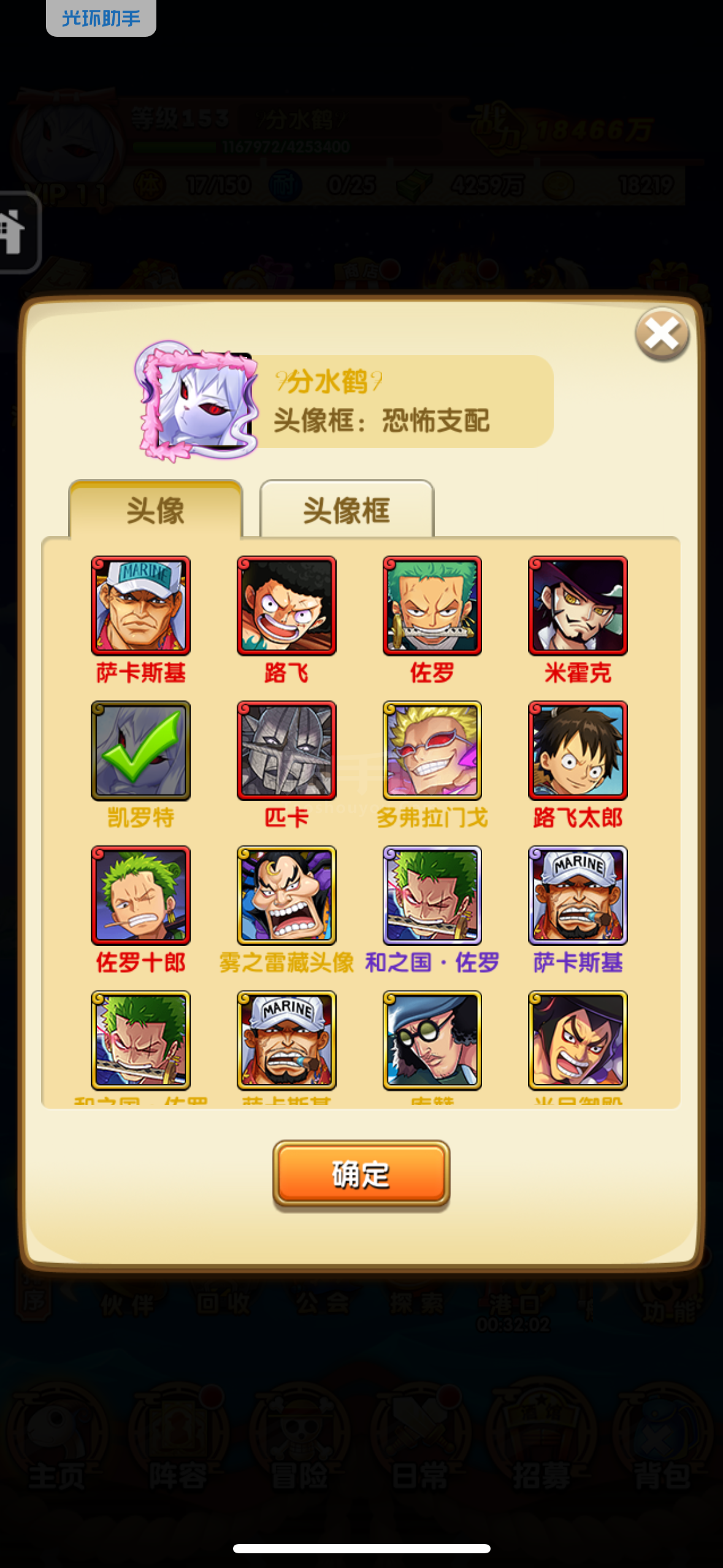Pick the 路飞太郎 avatar
The image size is (723, 1568).
point(578,751)
